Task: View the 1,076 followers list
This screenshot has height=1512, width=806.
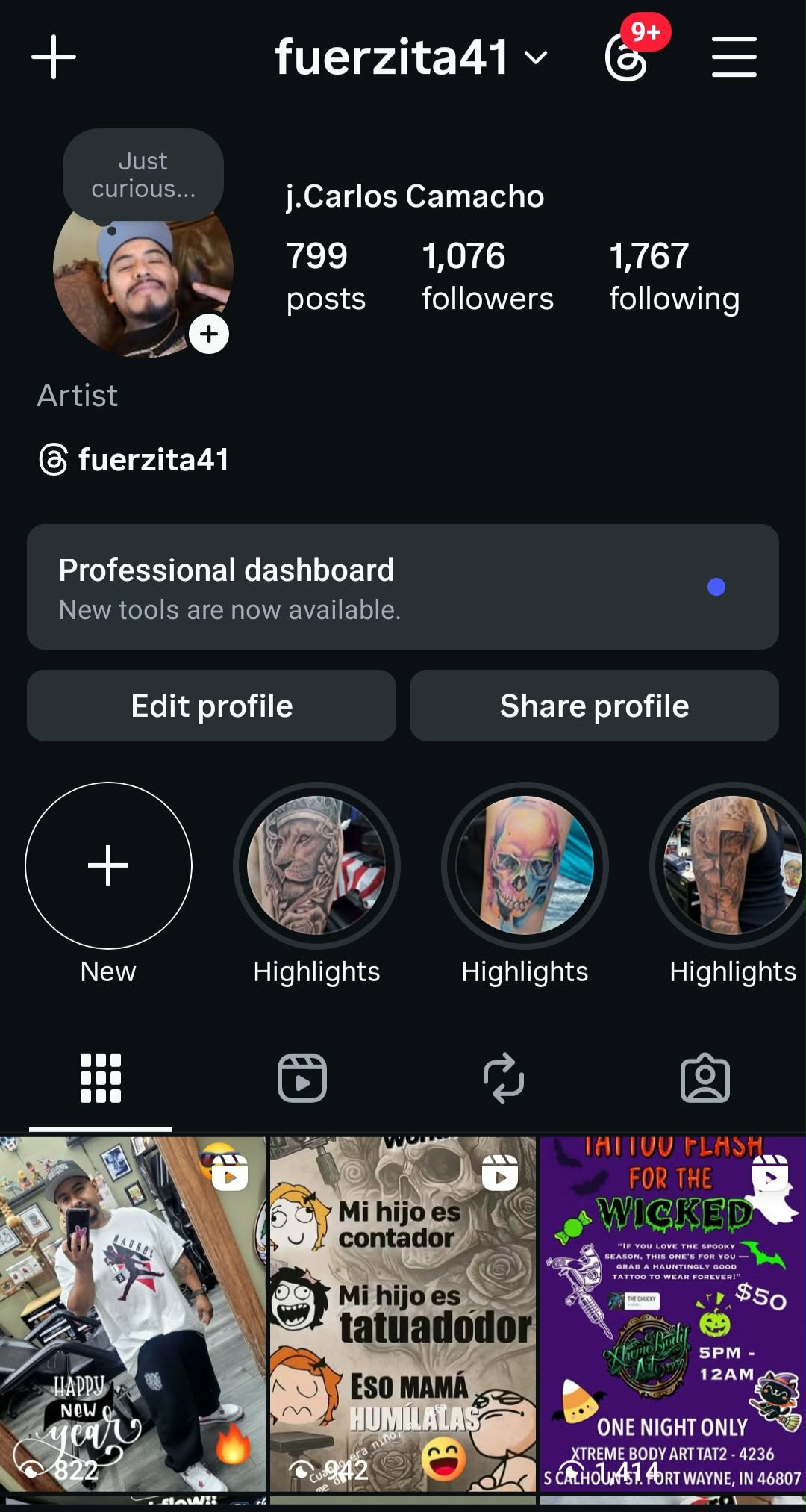Action: tap(487, 276)
